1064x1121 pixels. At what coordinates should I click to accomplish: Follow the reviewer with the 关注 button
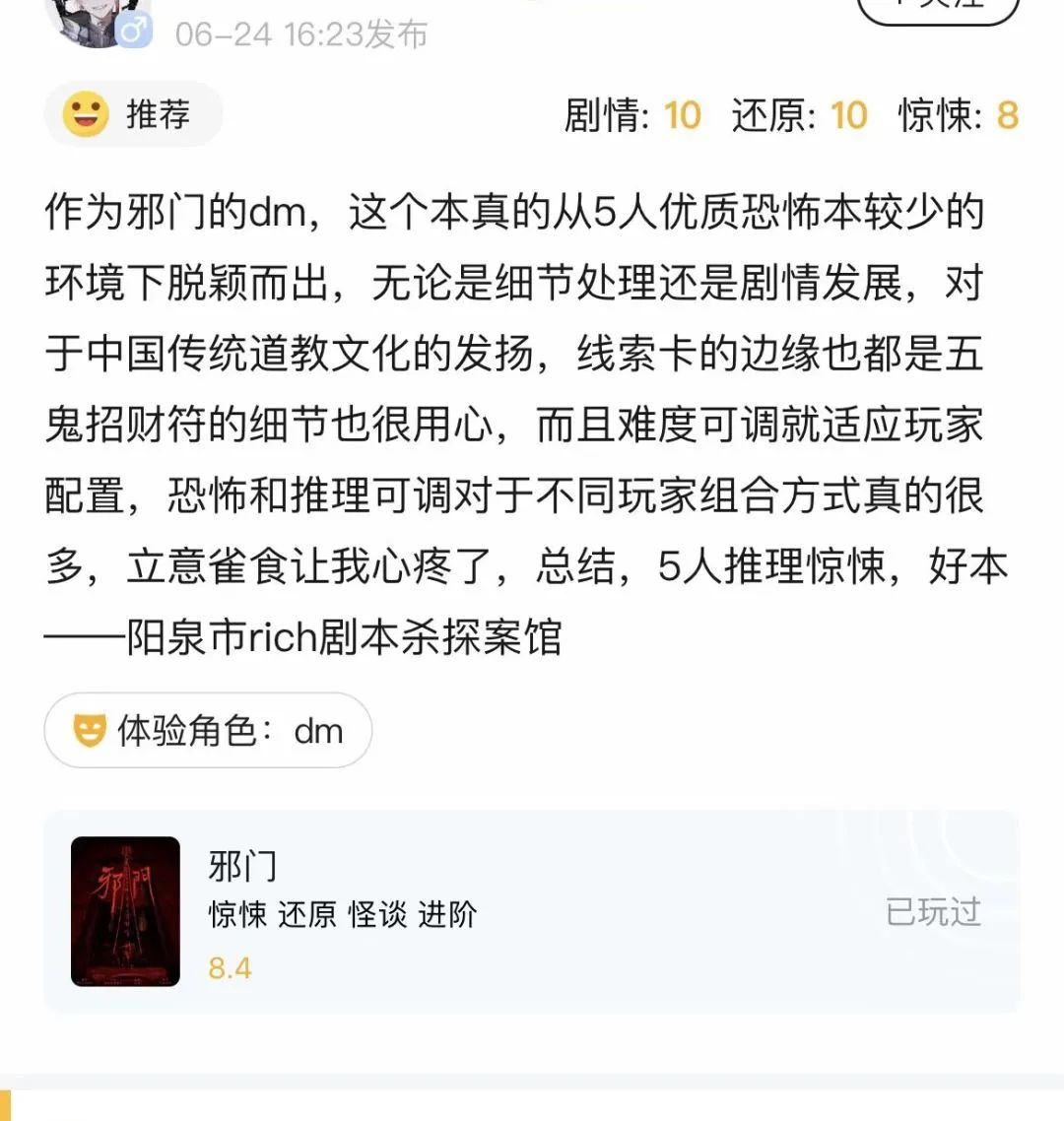point(937,8)
